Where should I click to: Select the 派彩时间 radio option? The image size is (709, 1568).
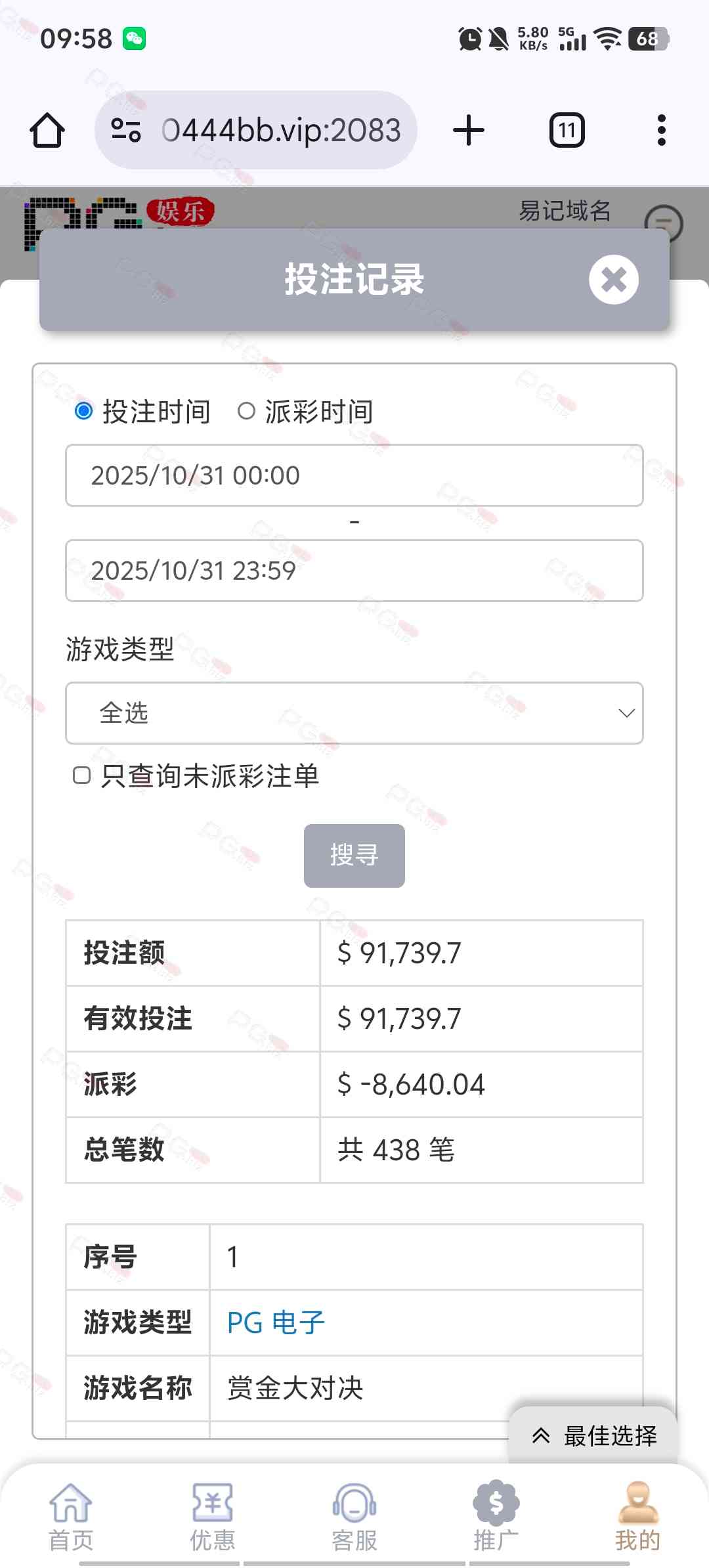246,411
